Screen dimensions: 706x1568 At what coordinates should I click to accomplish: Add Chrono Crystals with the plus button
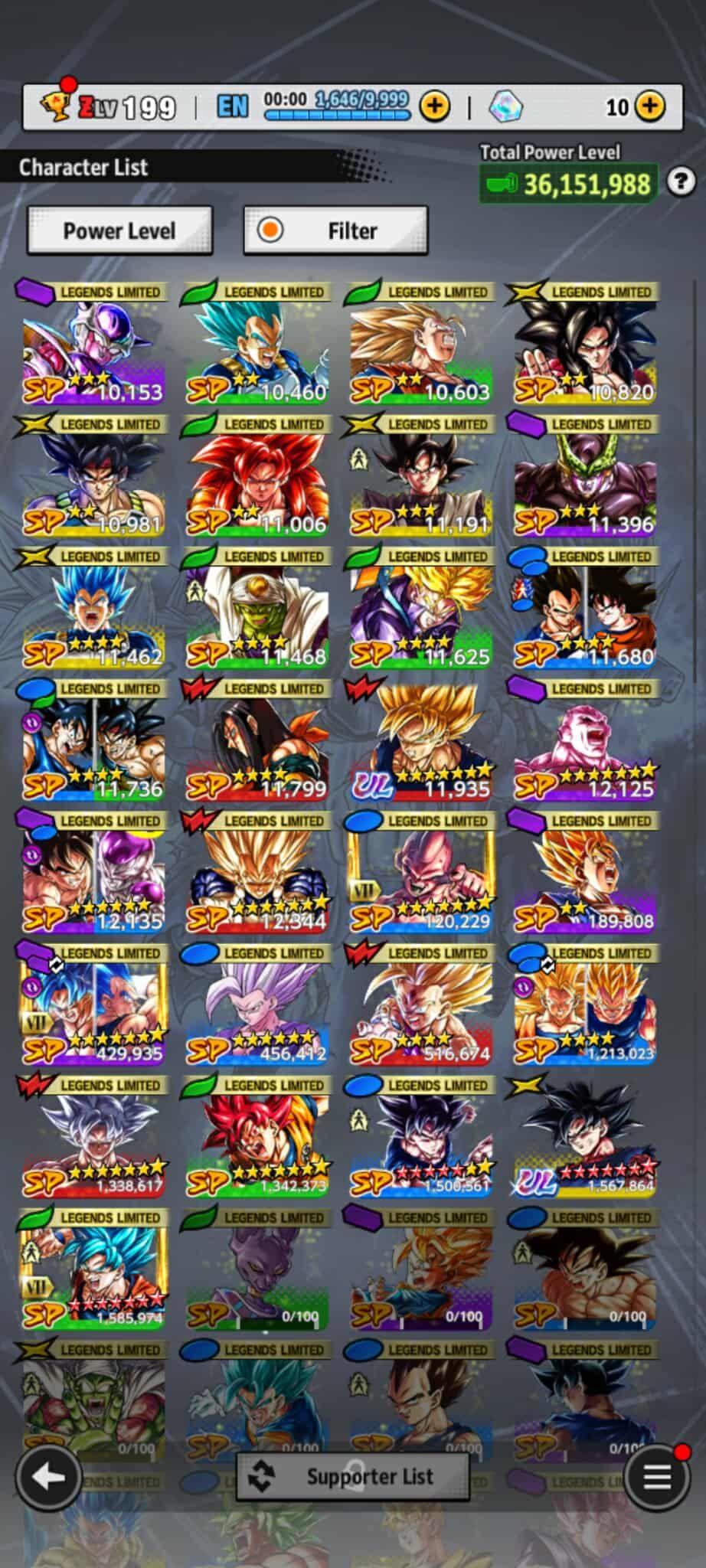coord(650,106)
